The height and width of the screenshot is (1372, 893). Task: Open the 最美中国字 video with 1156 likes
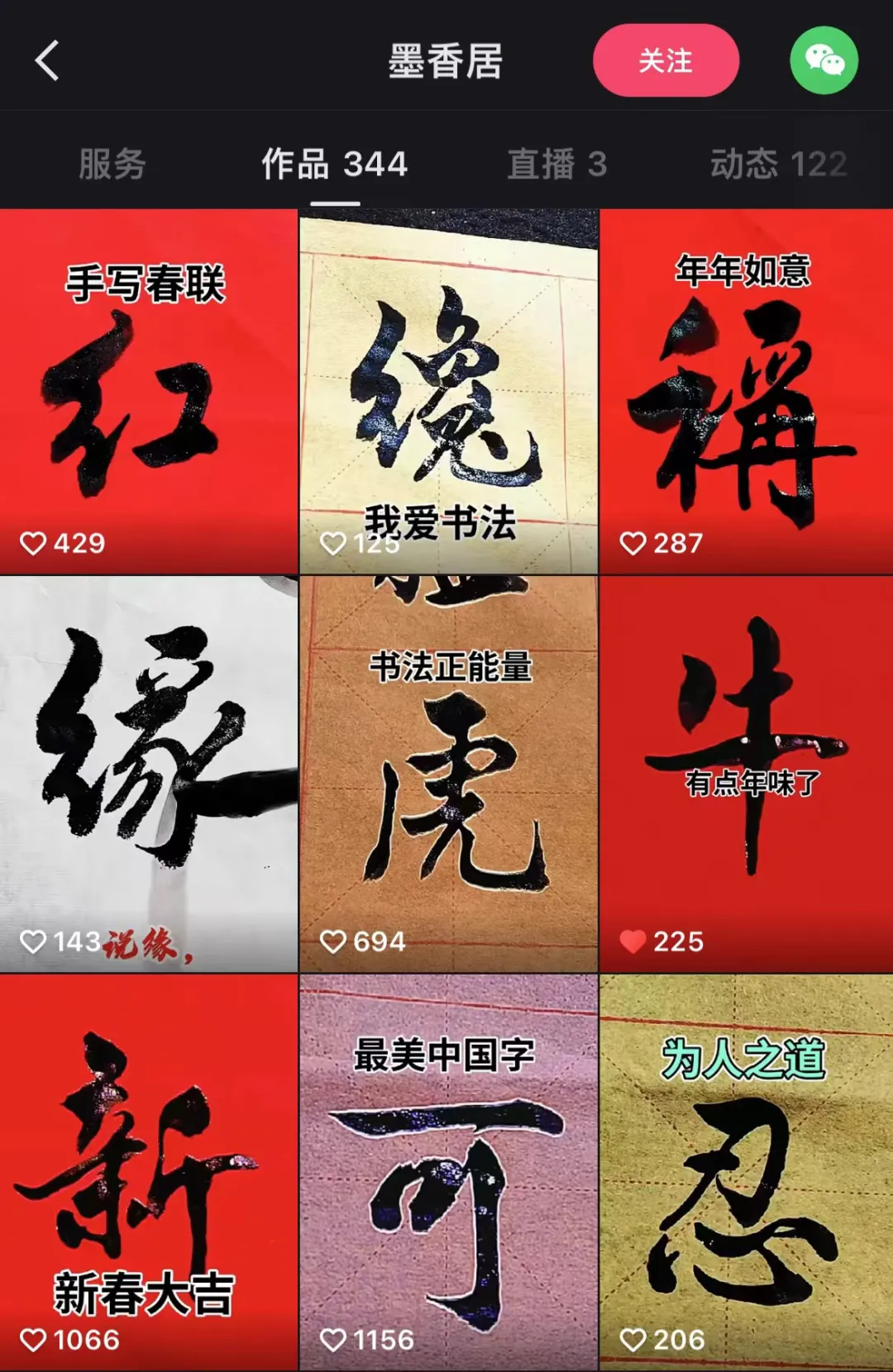[448, 1172]
